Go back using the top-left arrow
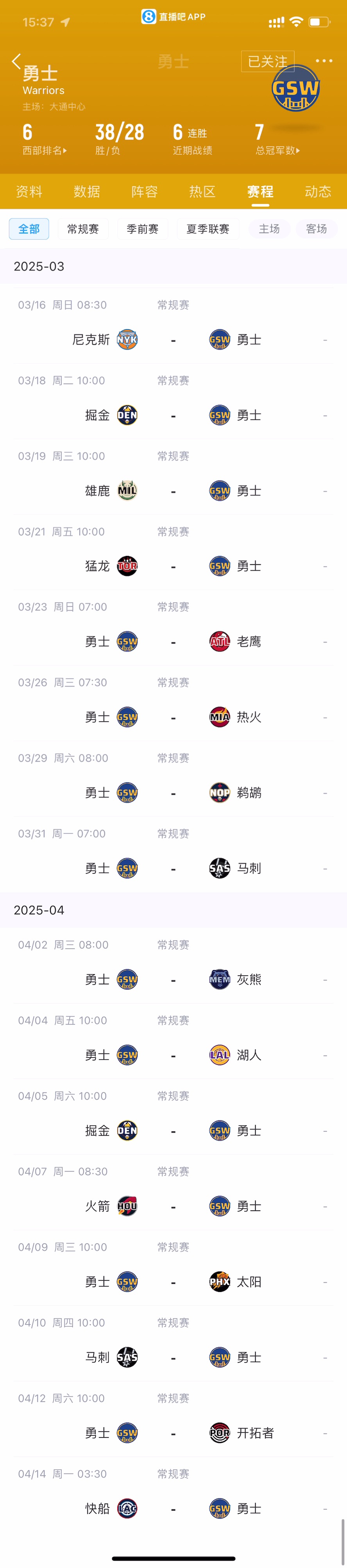This screenshot has height=1568, width=347. click(x=16, y=61)
